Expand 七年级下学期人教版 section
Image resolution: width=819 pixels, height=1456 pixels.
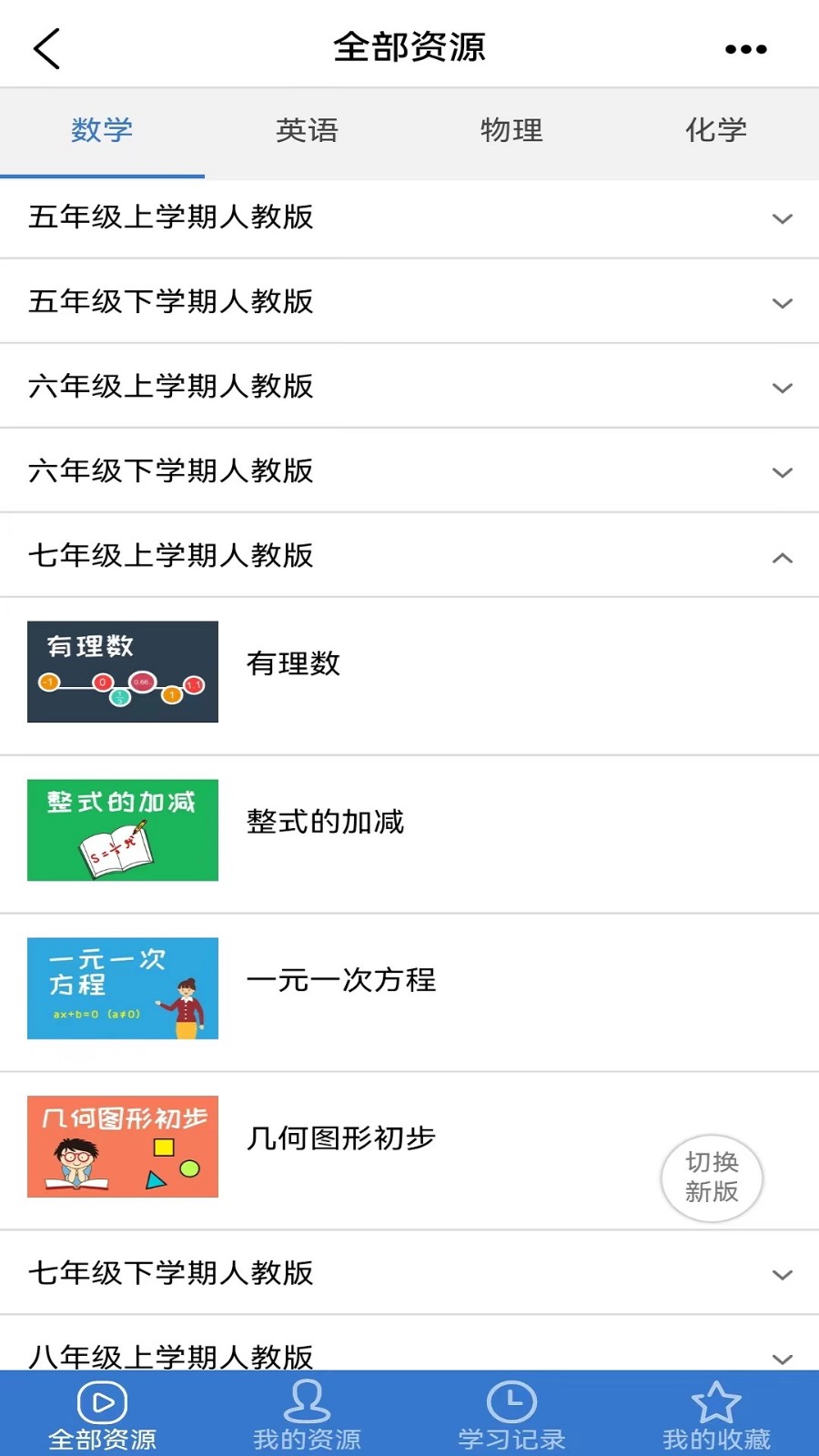point(409,1274)
